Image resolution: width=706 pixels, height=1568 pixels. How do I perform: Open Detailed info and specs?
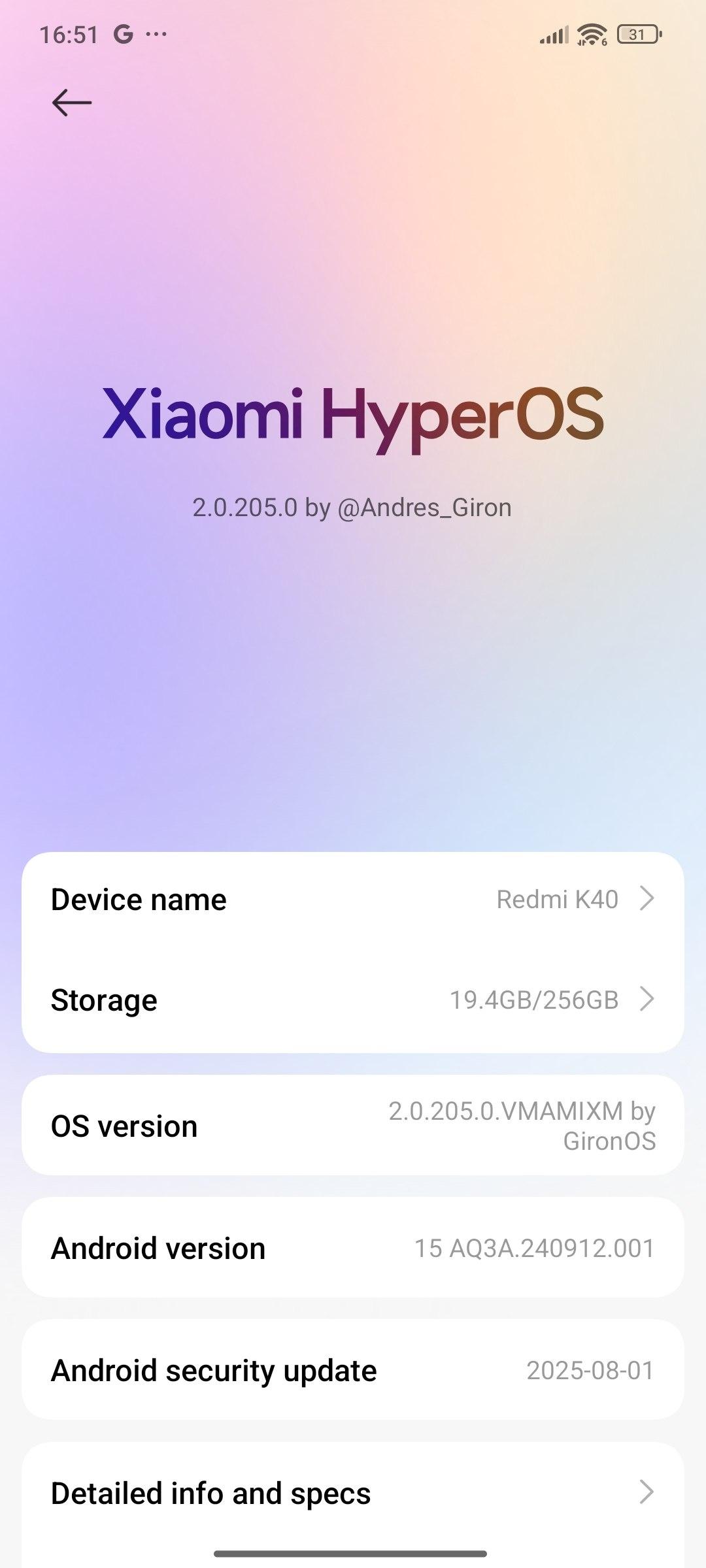pos(353,1493)
